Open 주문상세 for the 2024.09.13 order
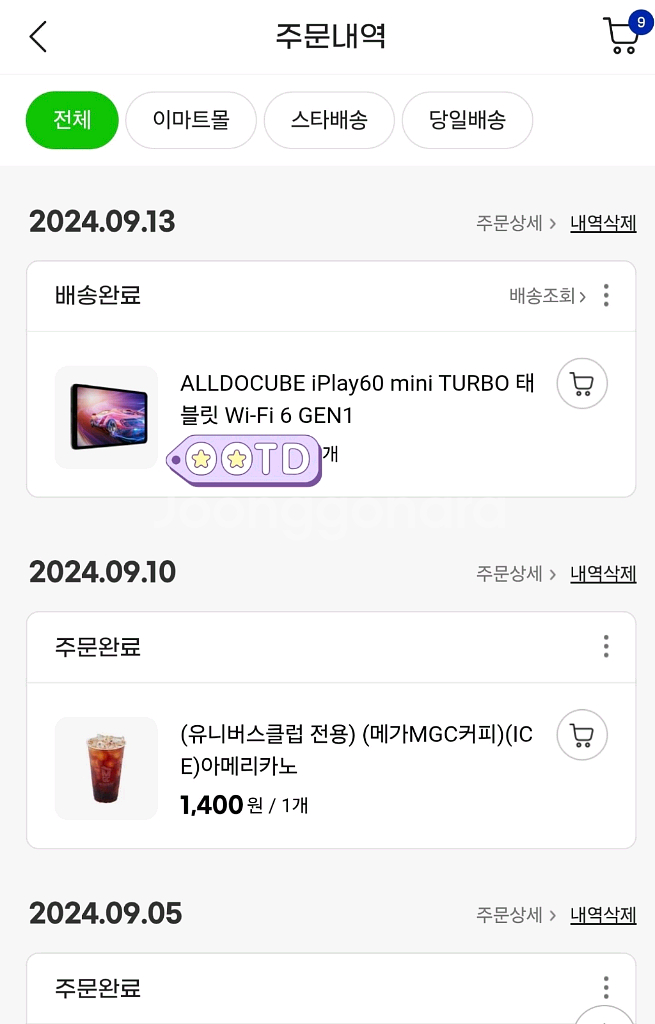Image resolution: width=655 pixels, height=1024 pixels. coord(516,223)
